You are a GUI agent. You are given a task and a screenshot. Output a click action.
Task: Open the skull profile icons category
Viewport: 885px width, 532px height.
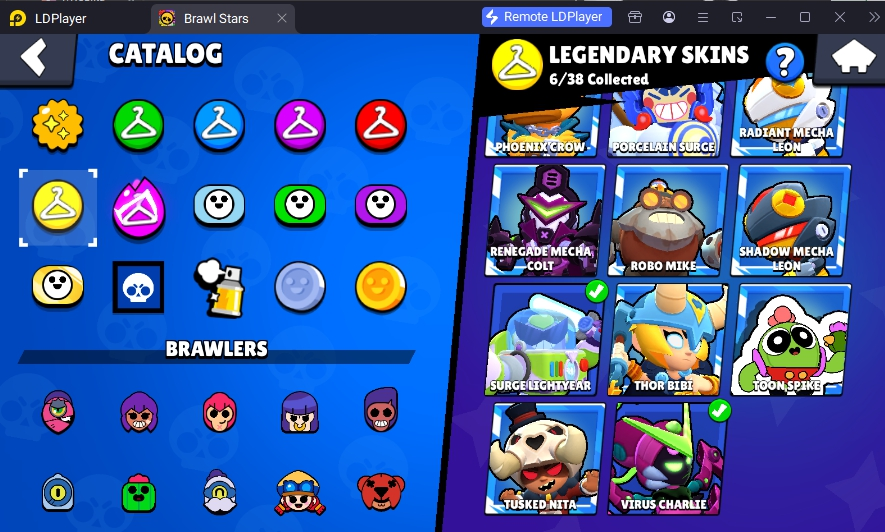click(x=138, y=287)
